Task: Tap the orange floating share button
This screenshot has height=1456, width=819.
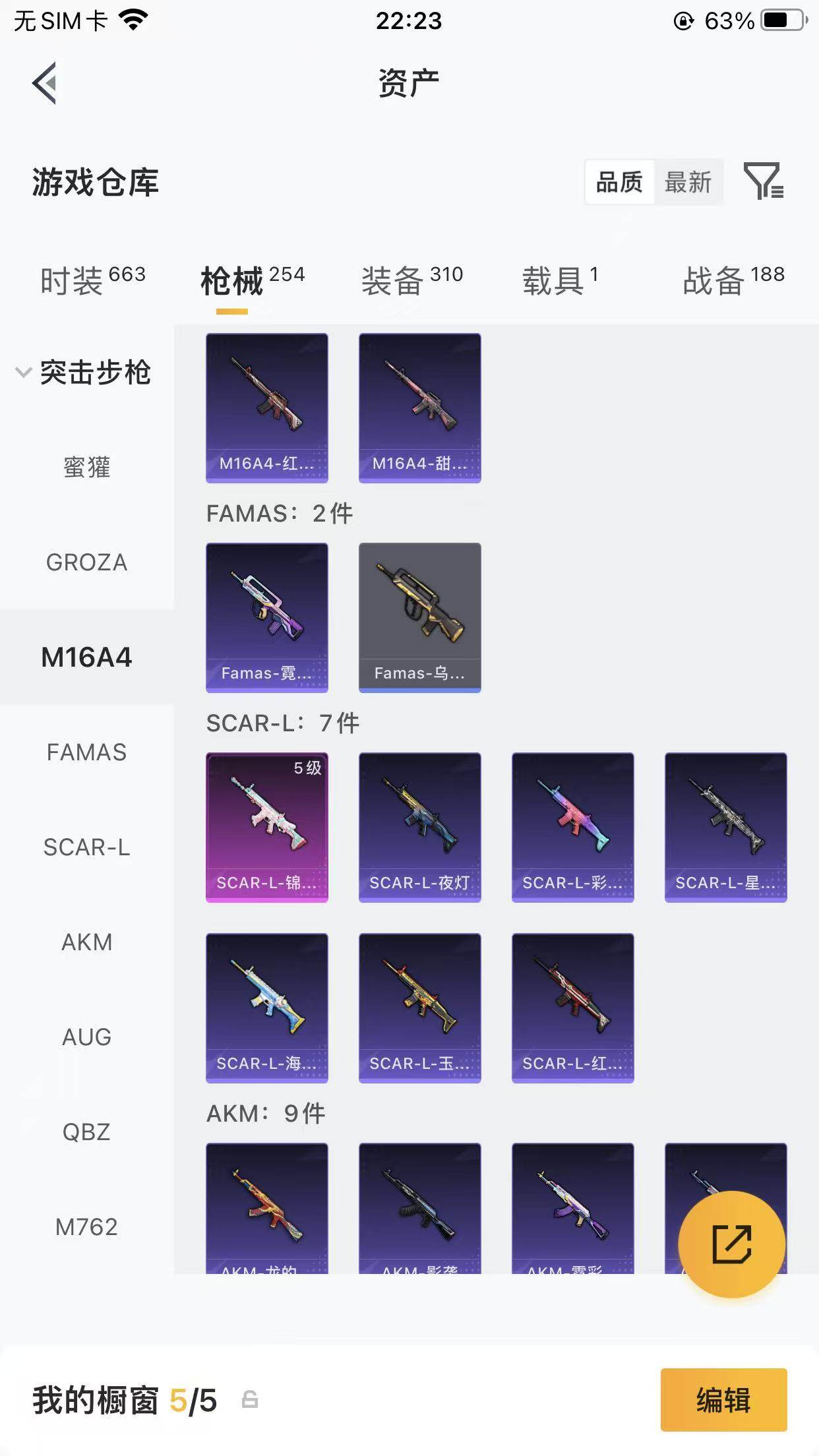Action: pos(731,1244)
